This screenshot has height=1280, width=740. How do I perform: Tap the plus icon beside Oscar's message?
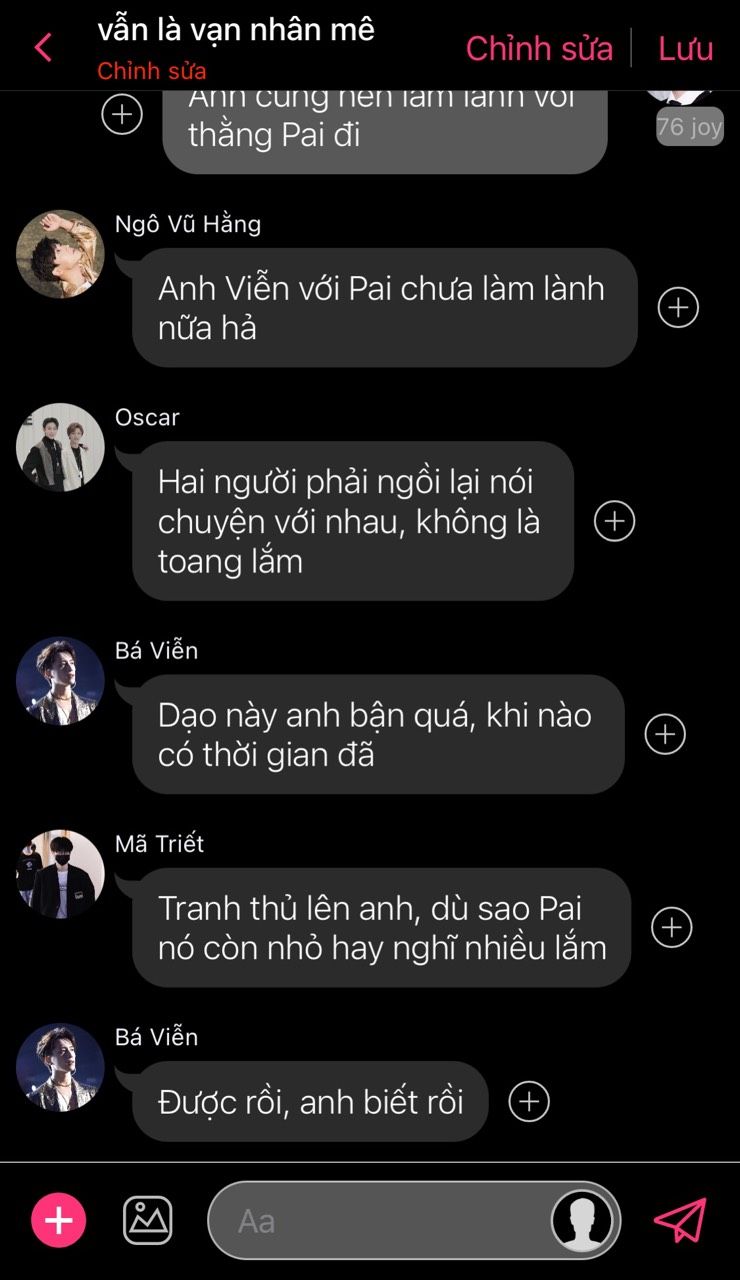tap(615, 521)
